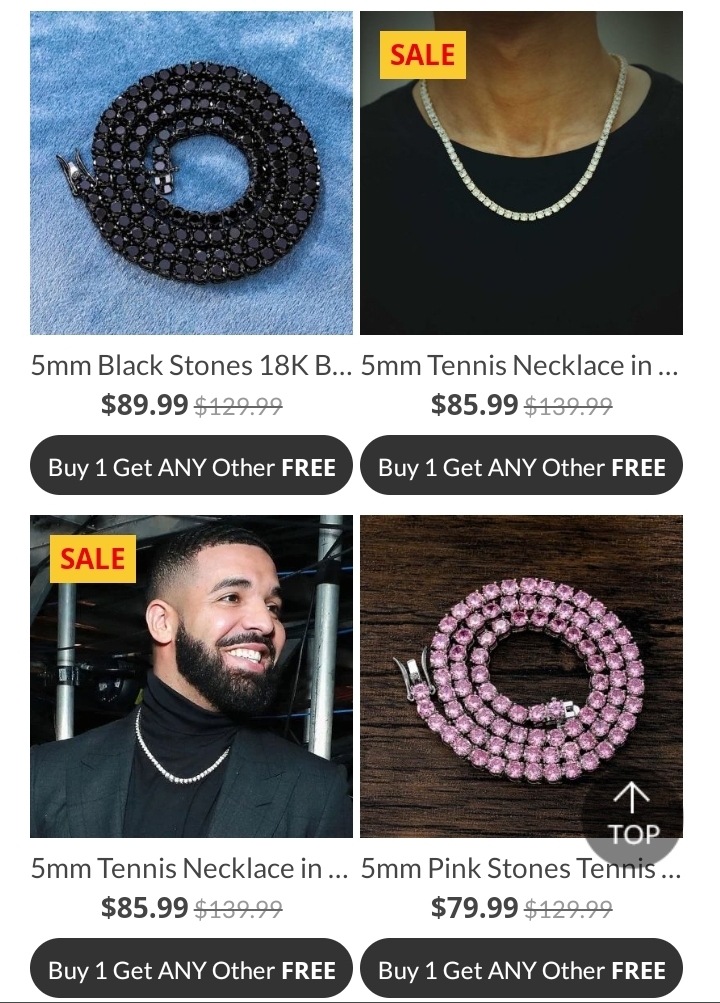The image size is (720, 1003).
Task: Open the '5mm Black Stones 18K B…' title link
Action: [x=191, y=366]
